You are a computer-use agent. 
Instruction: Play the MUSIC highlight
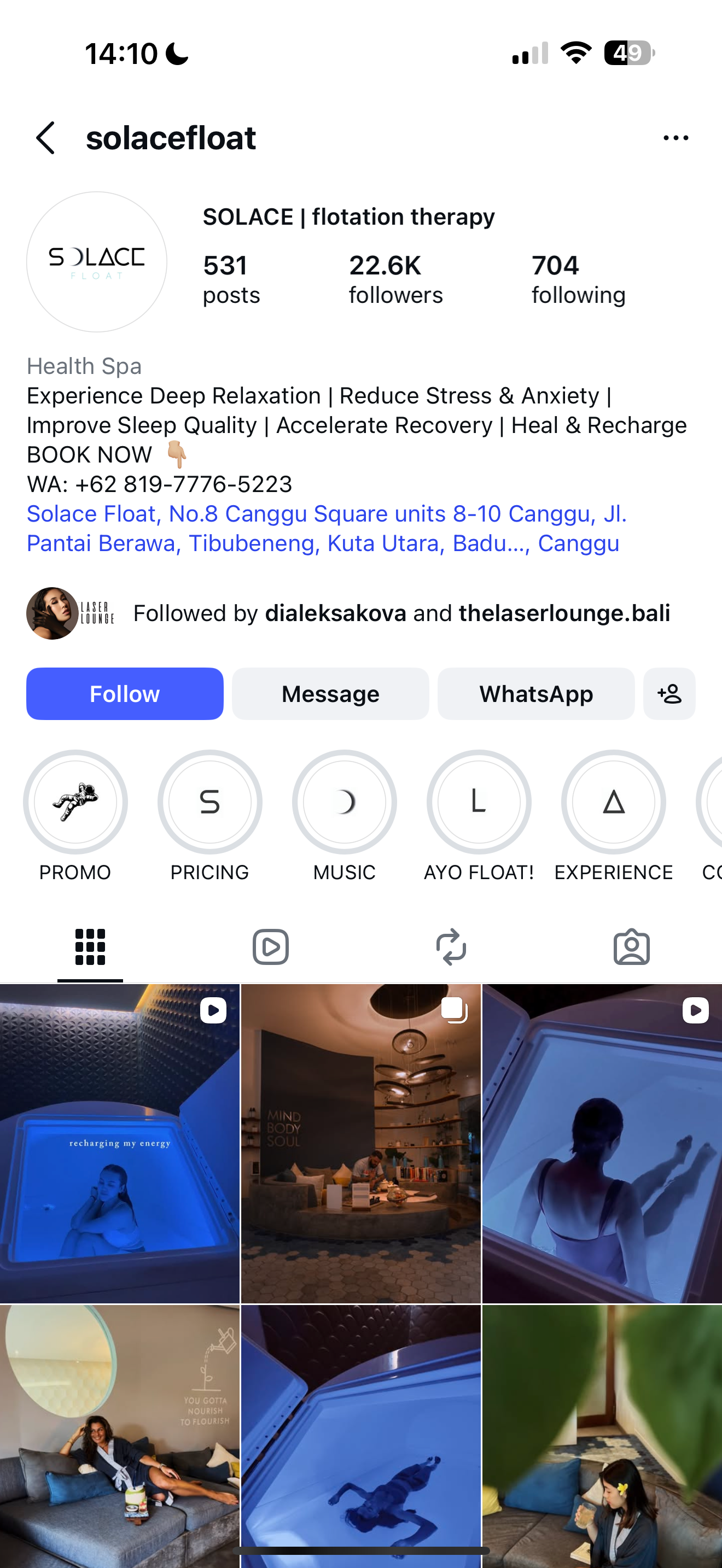345,802
